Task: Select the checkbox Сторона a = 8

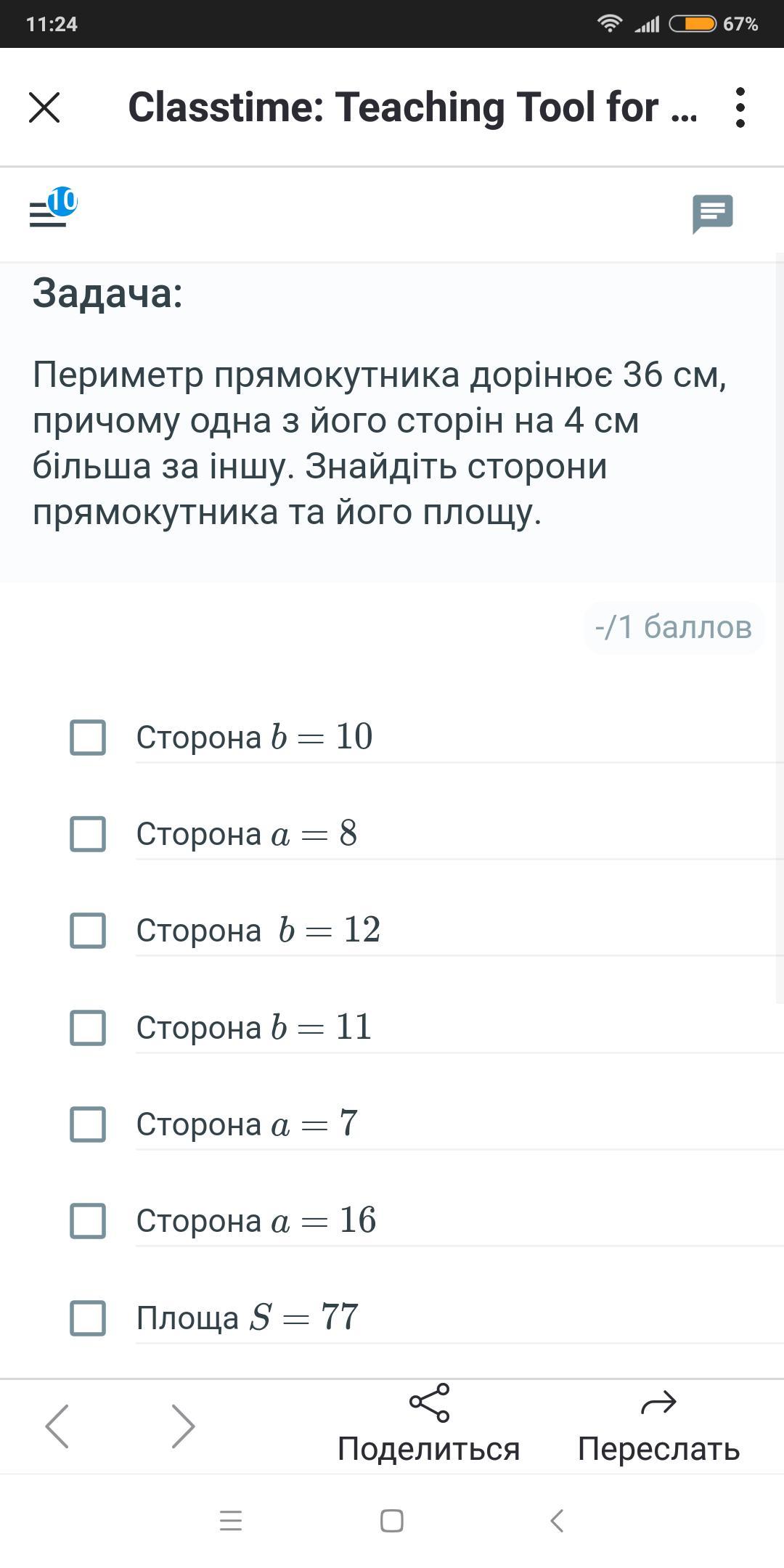Action: coord(88,834)
